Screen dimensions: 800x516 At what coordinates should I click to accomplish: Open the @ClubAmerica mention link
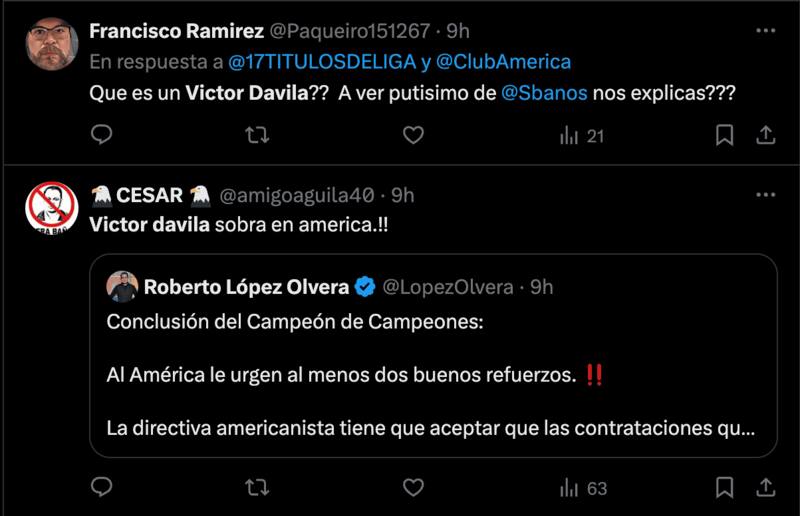coord(505,62)
